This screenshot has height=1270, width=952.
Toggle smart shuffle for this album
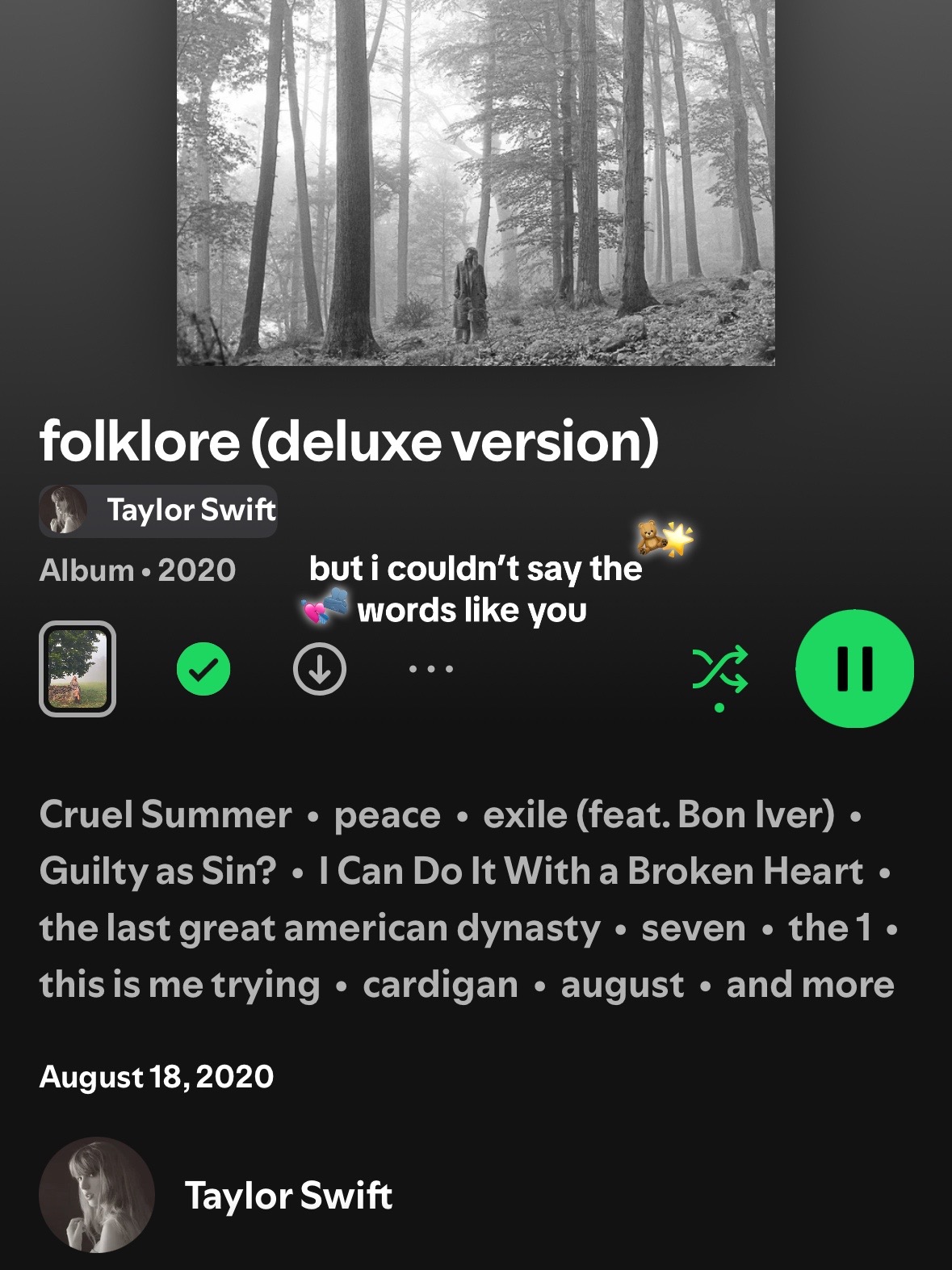719,671
